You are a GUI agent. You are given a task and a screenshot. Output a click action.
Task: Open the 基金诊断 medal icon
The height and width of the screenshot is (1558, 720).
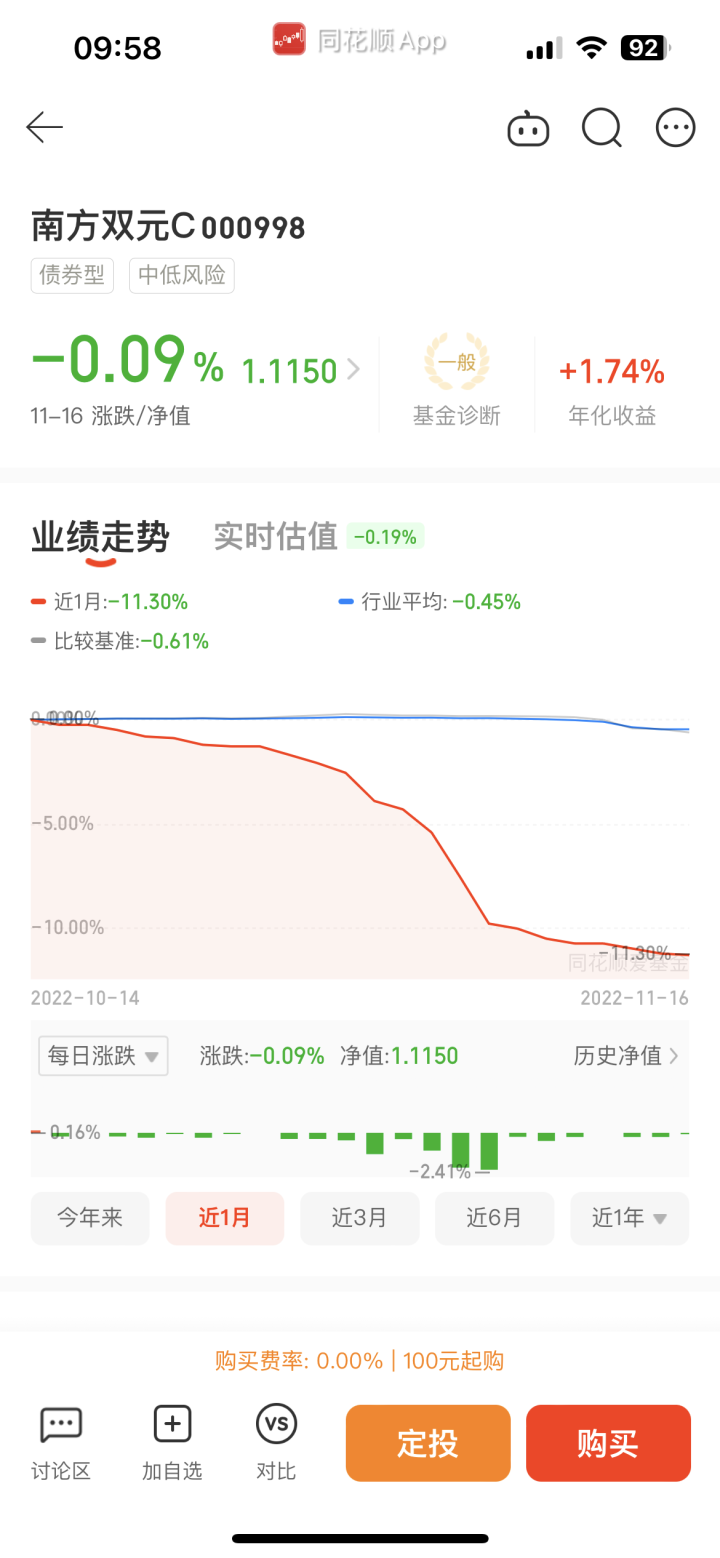(x=456, y=366)
